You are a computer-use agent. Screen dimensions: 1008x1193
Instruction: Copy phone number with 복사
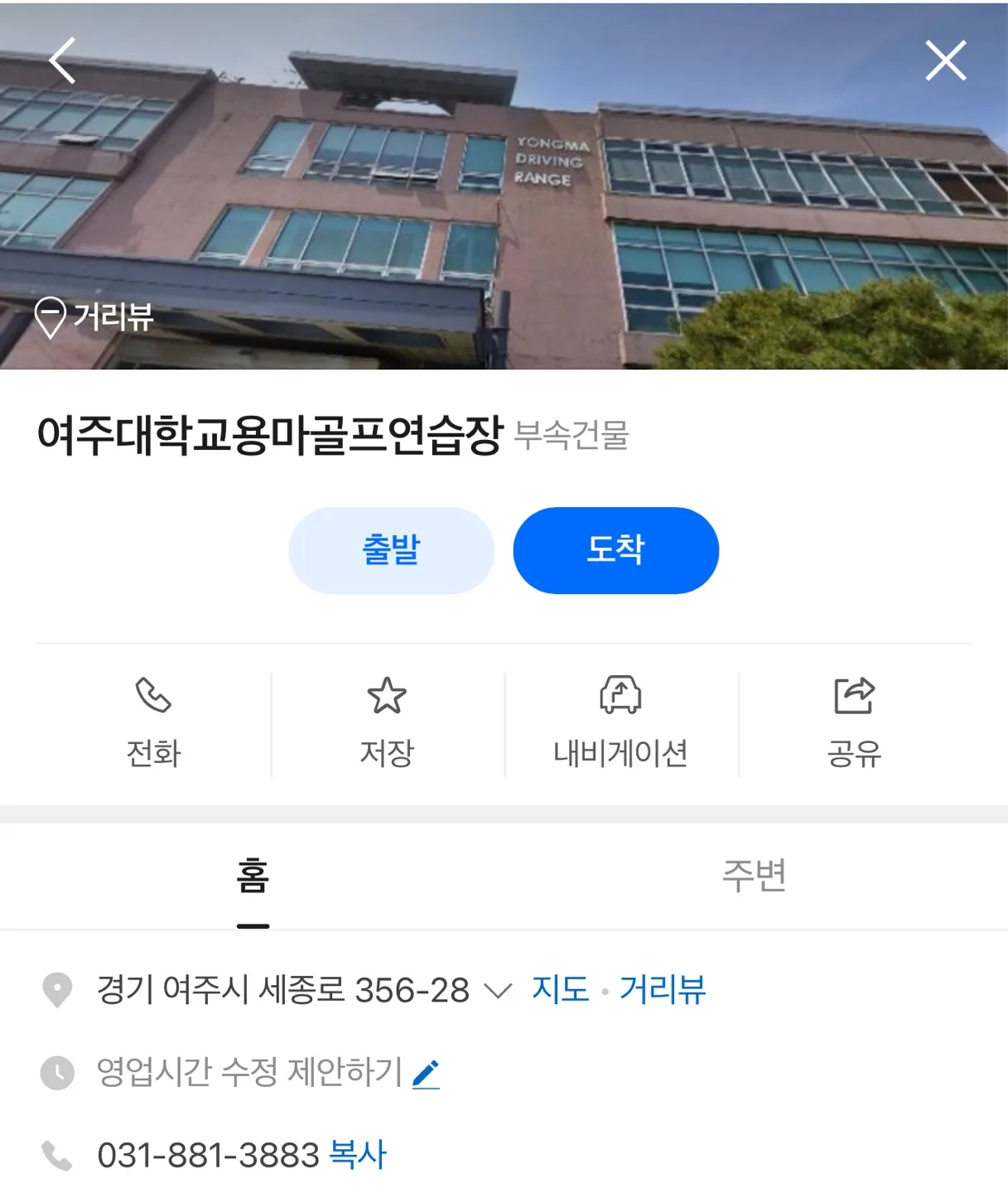(357, 1155)
